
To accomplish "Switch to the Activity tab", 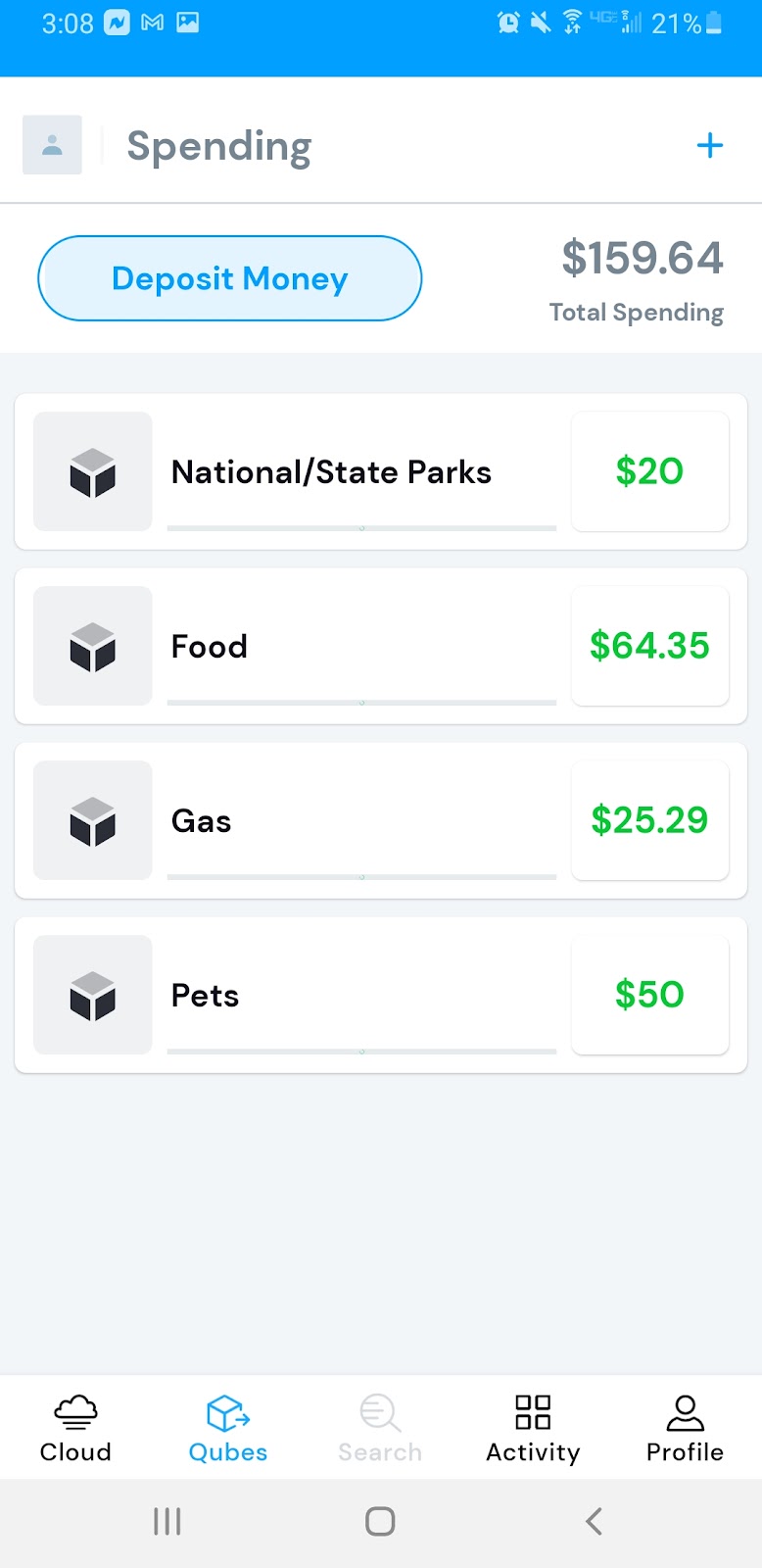I will click(x=533, y=1429).
